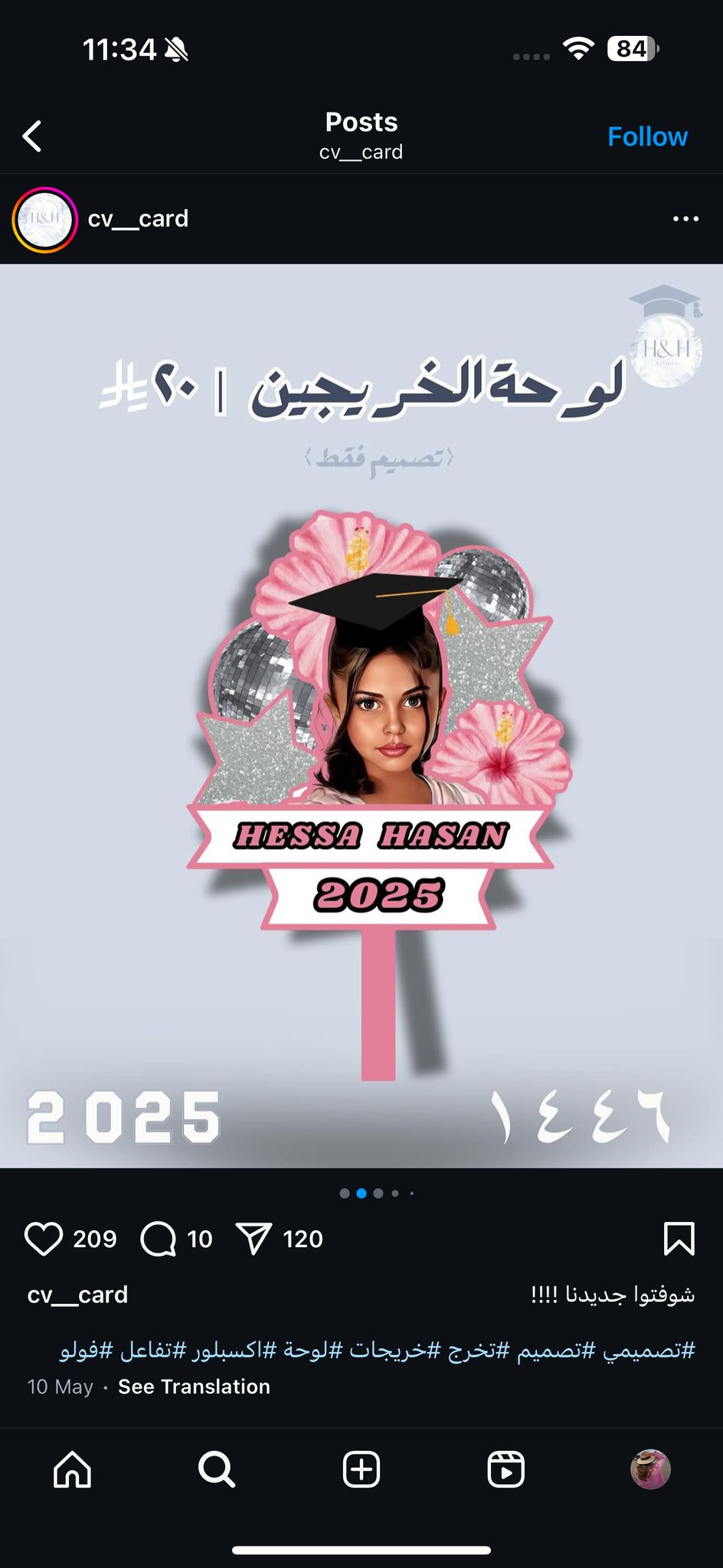The width and height of the screenshot is (723, 1568).
Task: Open your own profile tab
Action: (650, 1469)
